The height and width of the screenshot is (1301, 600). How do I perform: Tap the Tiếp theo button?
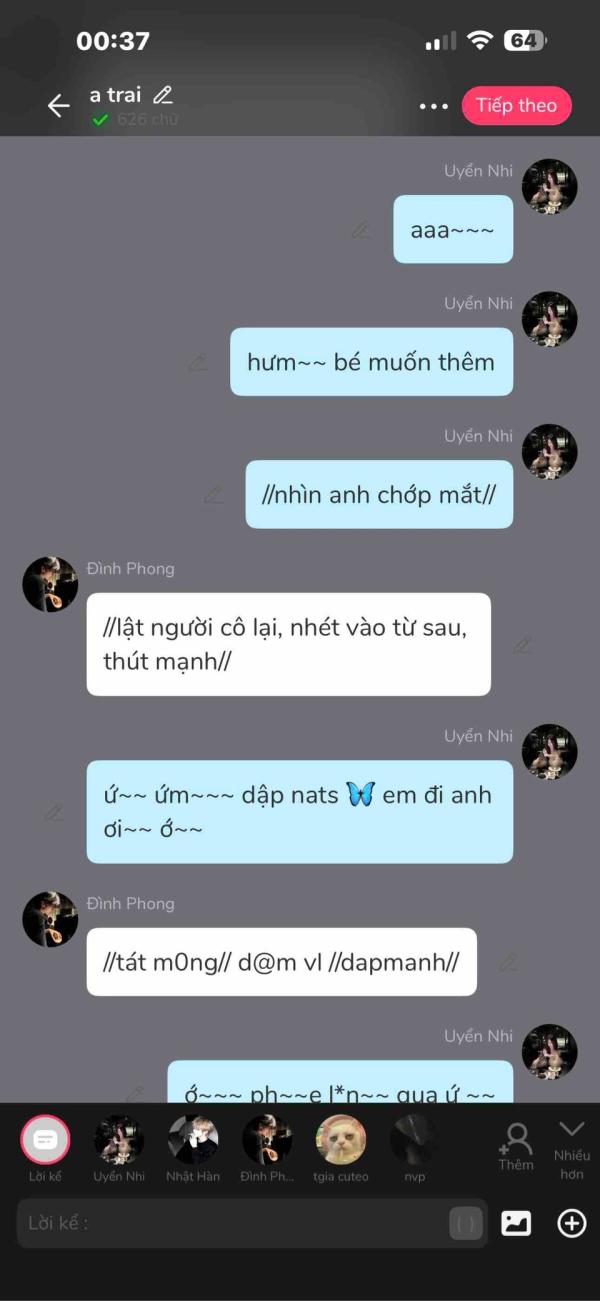click(516, 105)
